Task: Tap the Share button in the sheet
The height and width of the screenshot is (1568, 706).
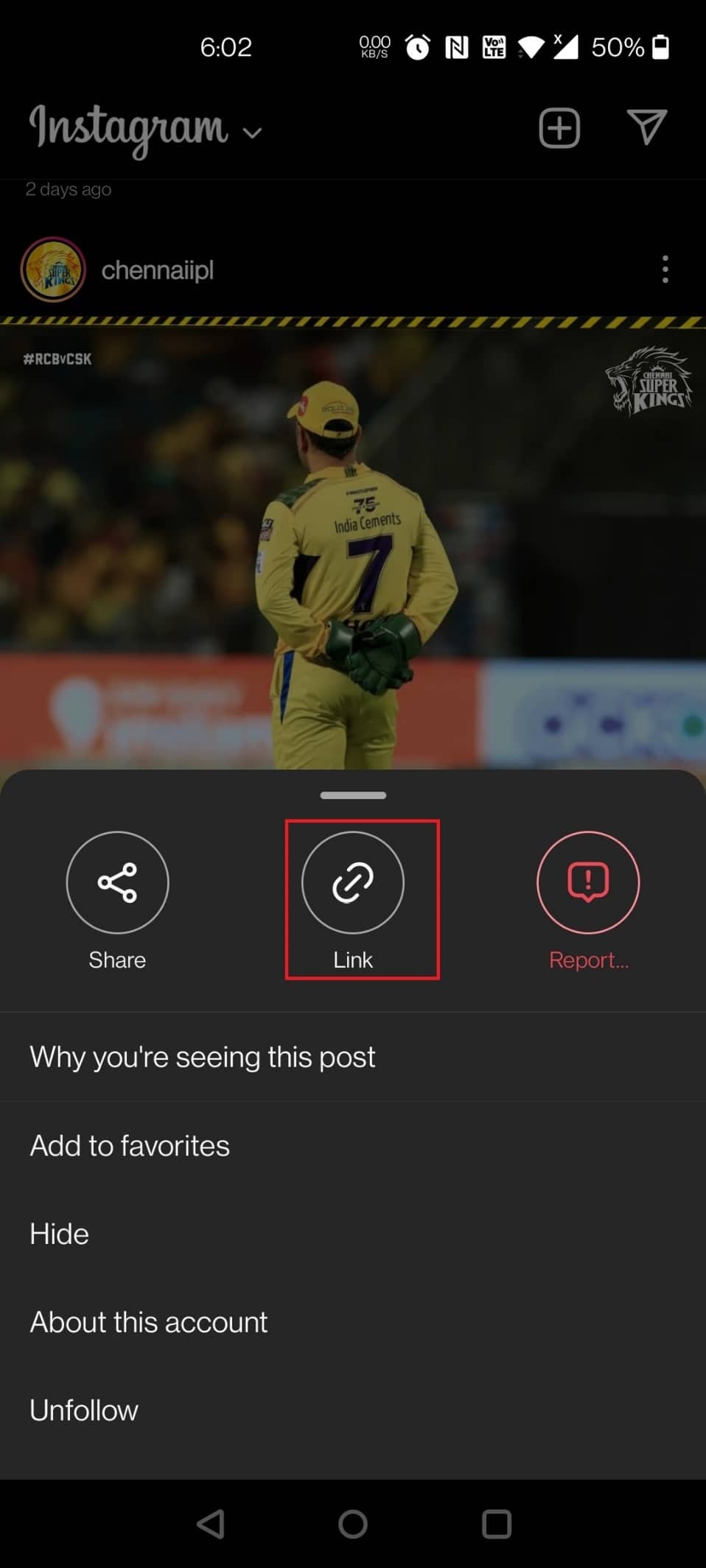Action: (117, 883)
